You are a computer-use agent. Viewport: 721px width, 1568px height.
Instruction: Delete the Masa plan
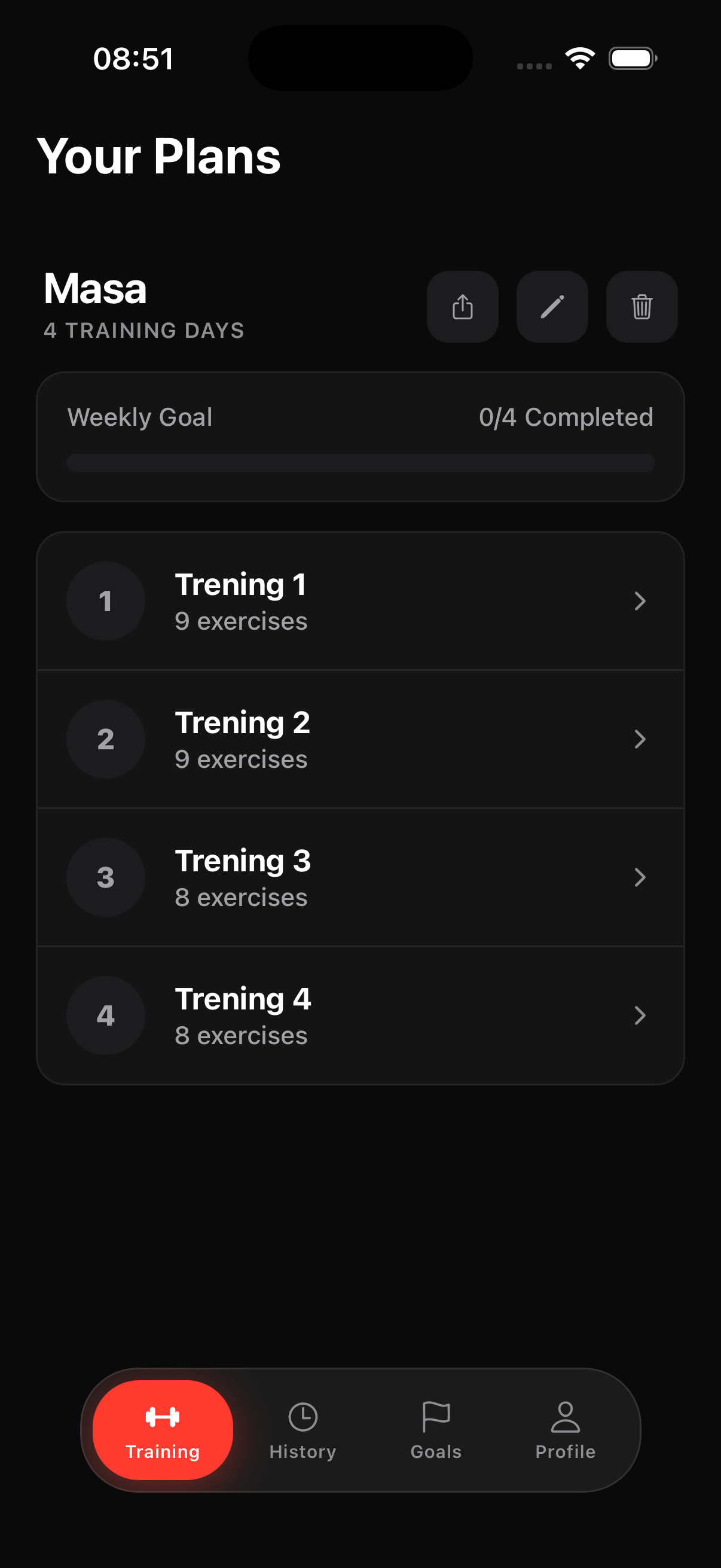[x=641, y=307]
